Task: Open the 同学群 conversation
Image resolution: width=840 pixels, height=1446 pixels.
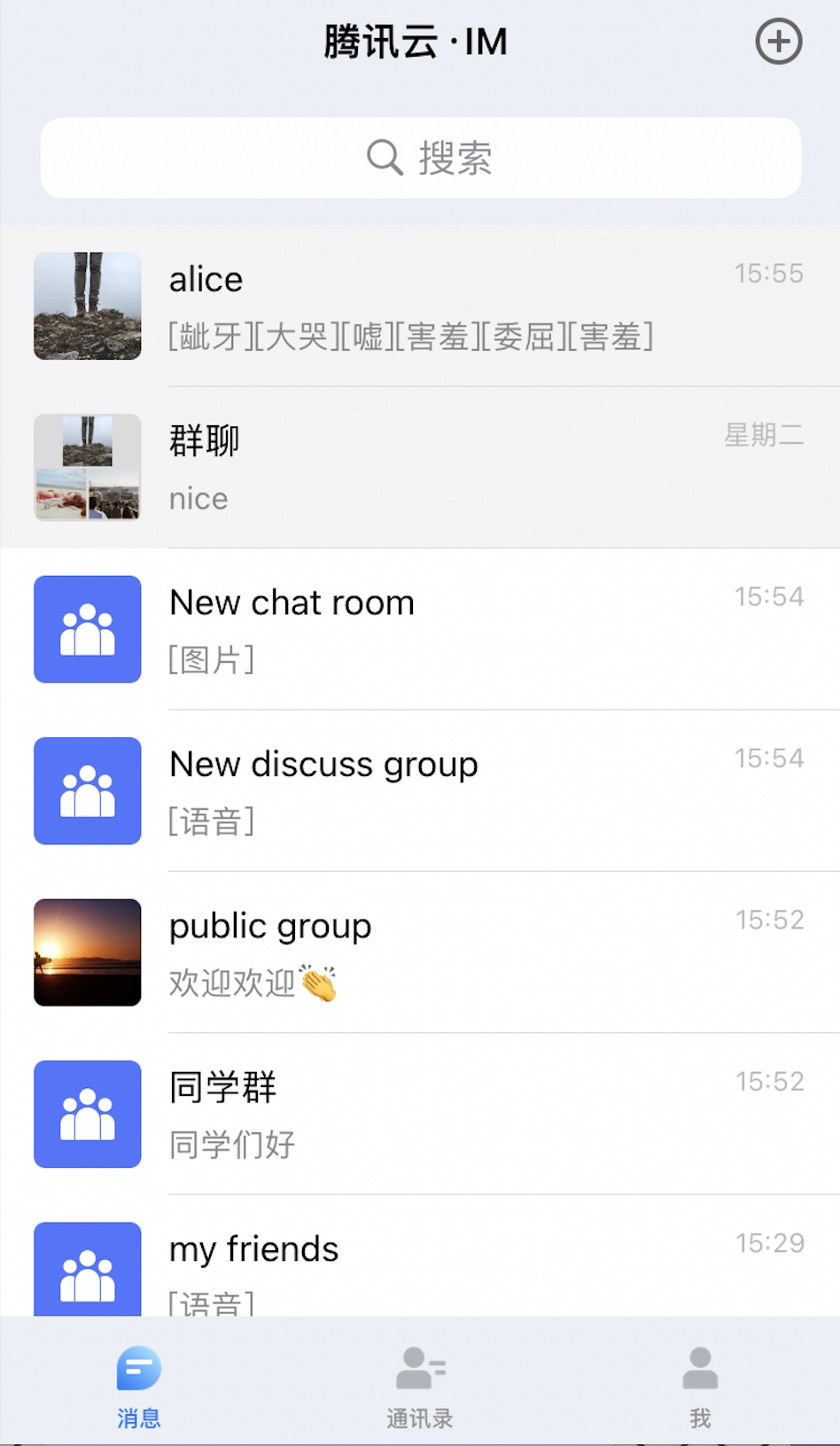Action: [x=420, y=1114]
